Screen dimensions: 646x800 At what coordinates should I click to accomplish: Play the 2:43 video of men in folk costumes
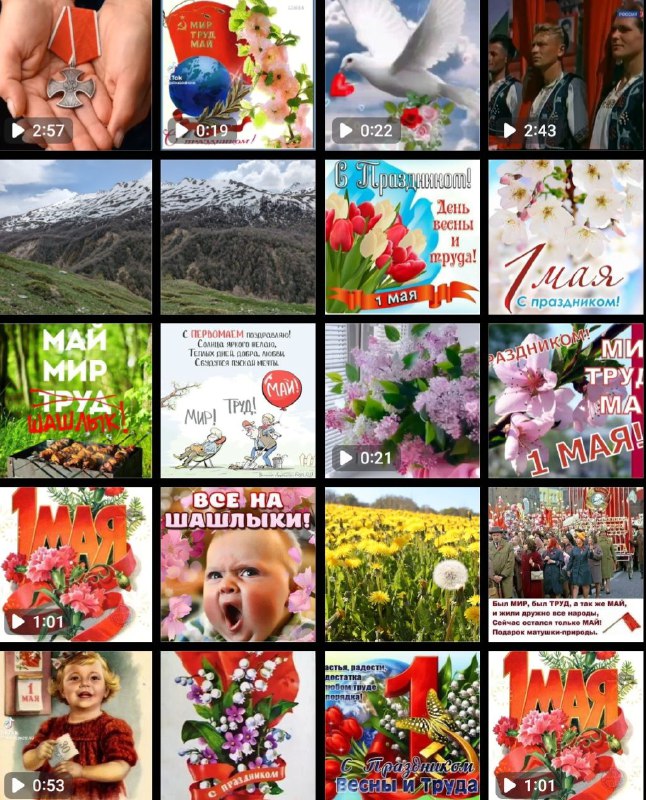click(565, 75)
